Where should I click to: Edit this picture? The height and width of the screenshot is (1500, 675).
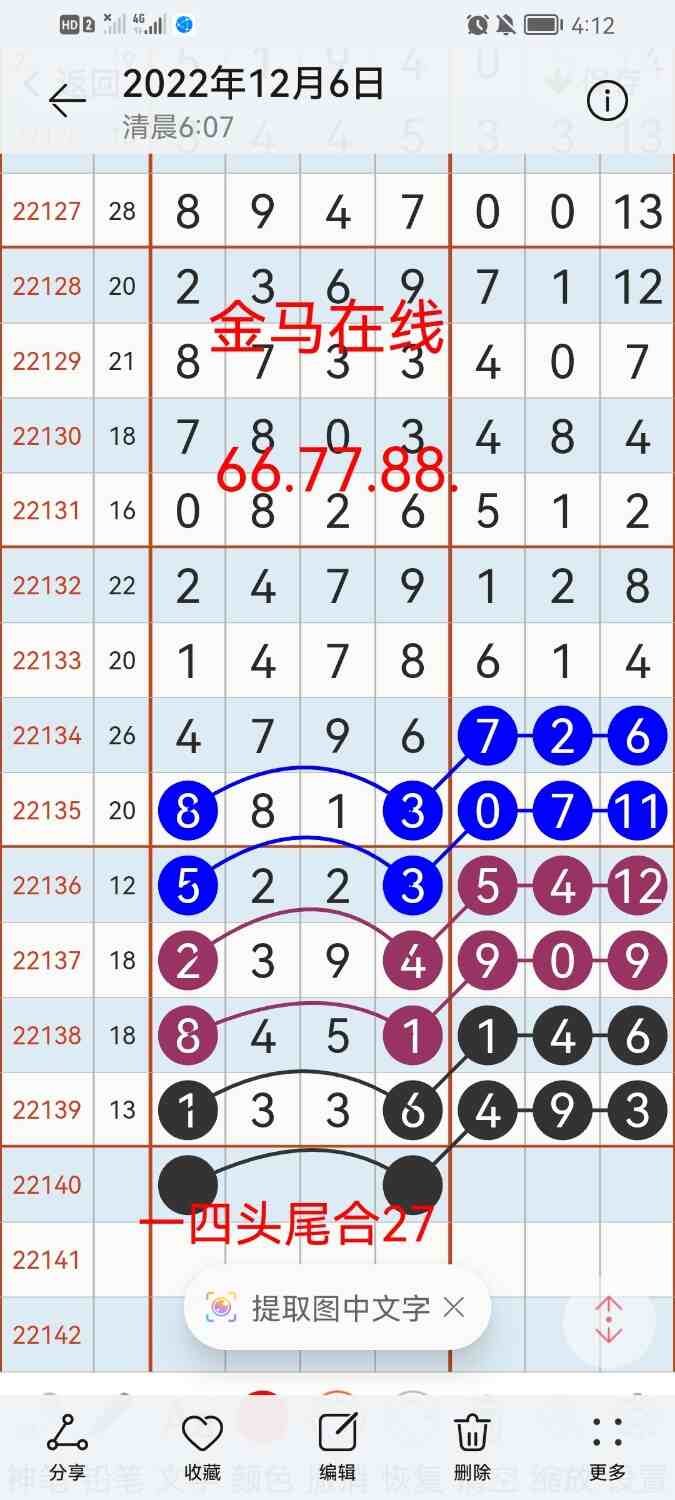pos(337,1445)
